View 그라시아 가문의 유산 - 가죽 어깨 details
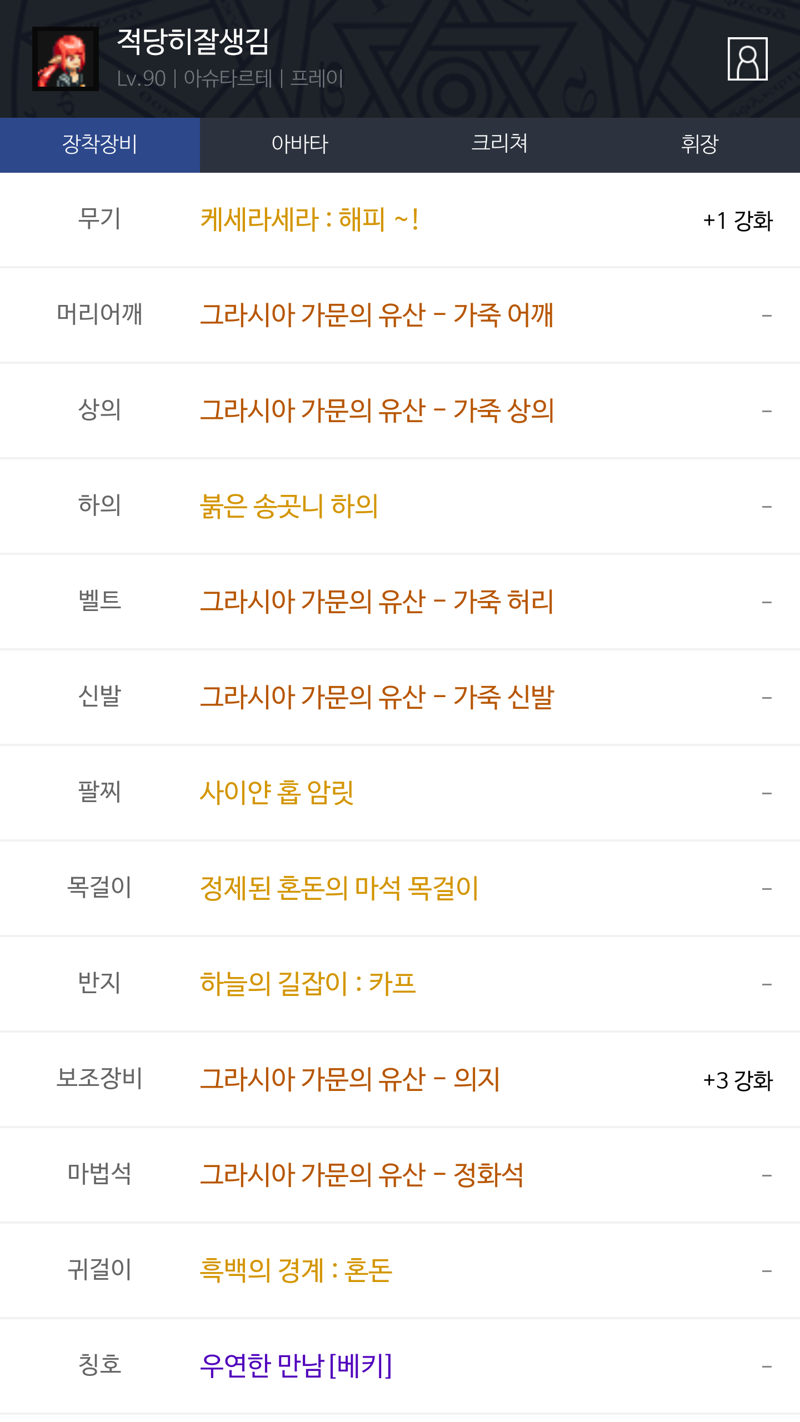Screen dimensions: 800x1422 [x=377, y=315]
